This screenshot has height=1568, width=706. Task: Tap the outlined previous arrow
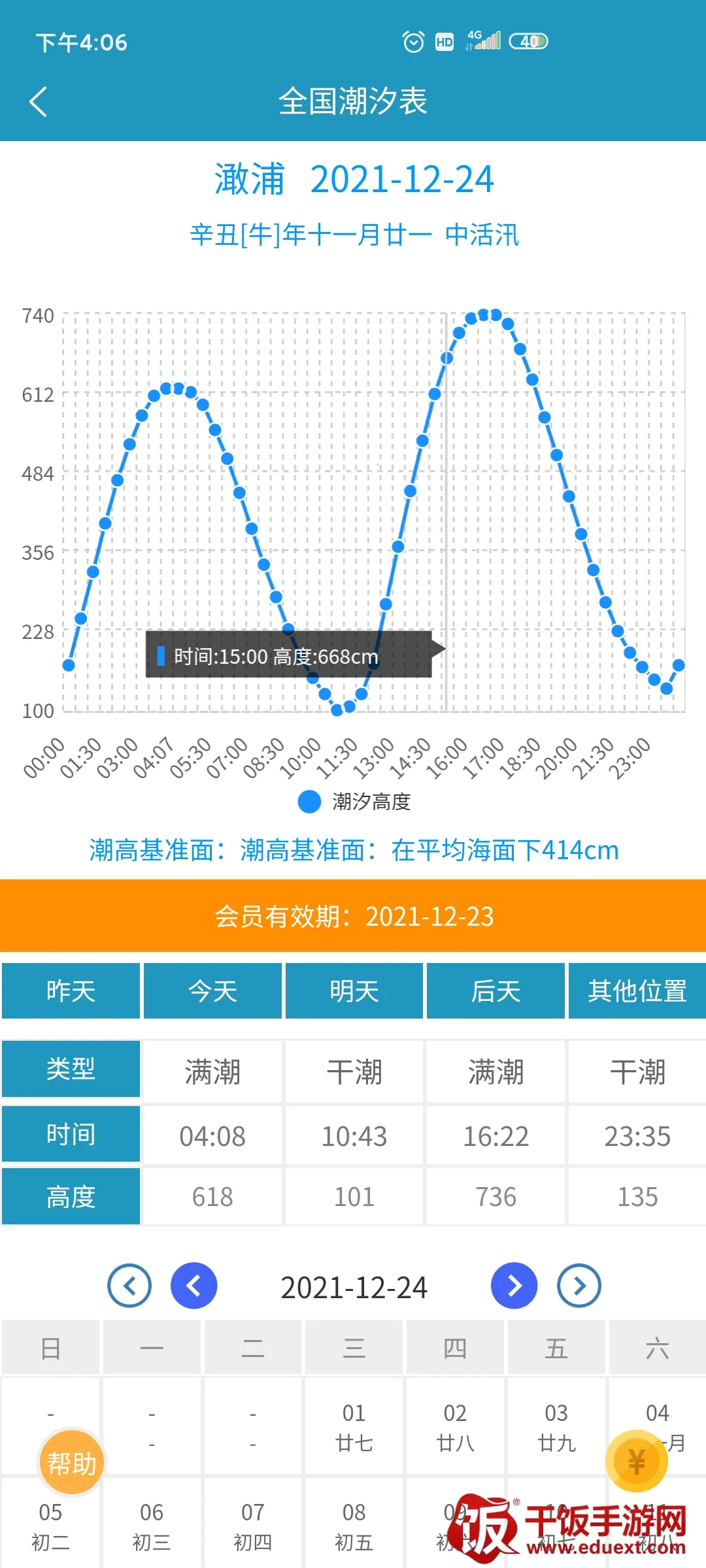[129, 1286]
